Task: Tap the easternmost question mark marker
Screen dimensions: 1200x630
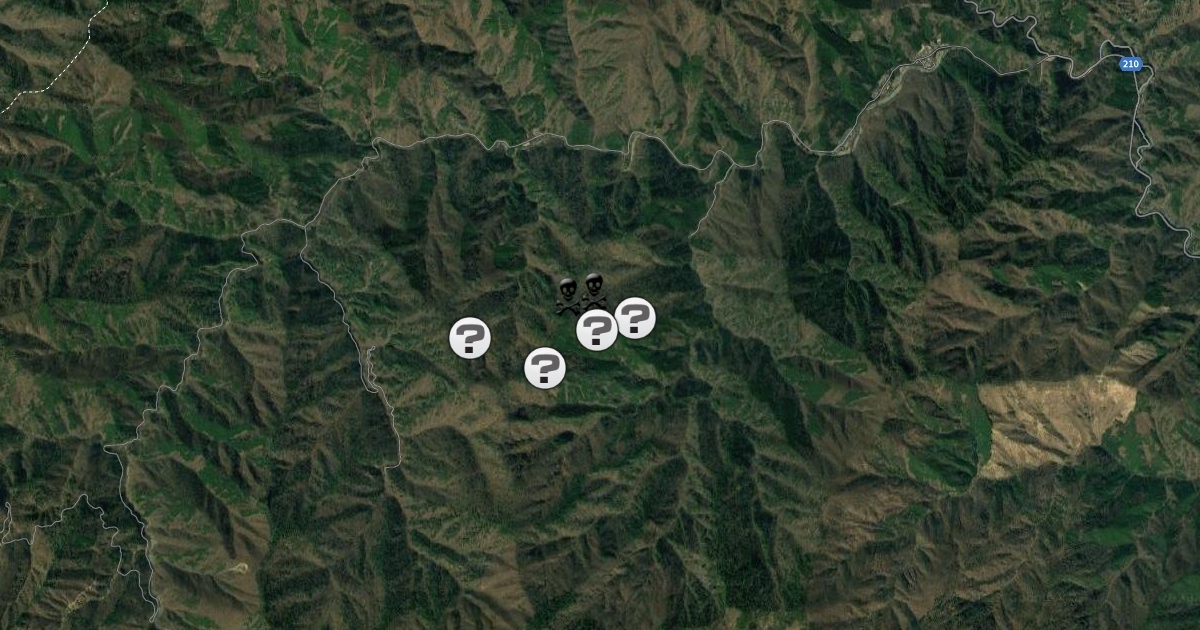Action: (x=635, y=318)
